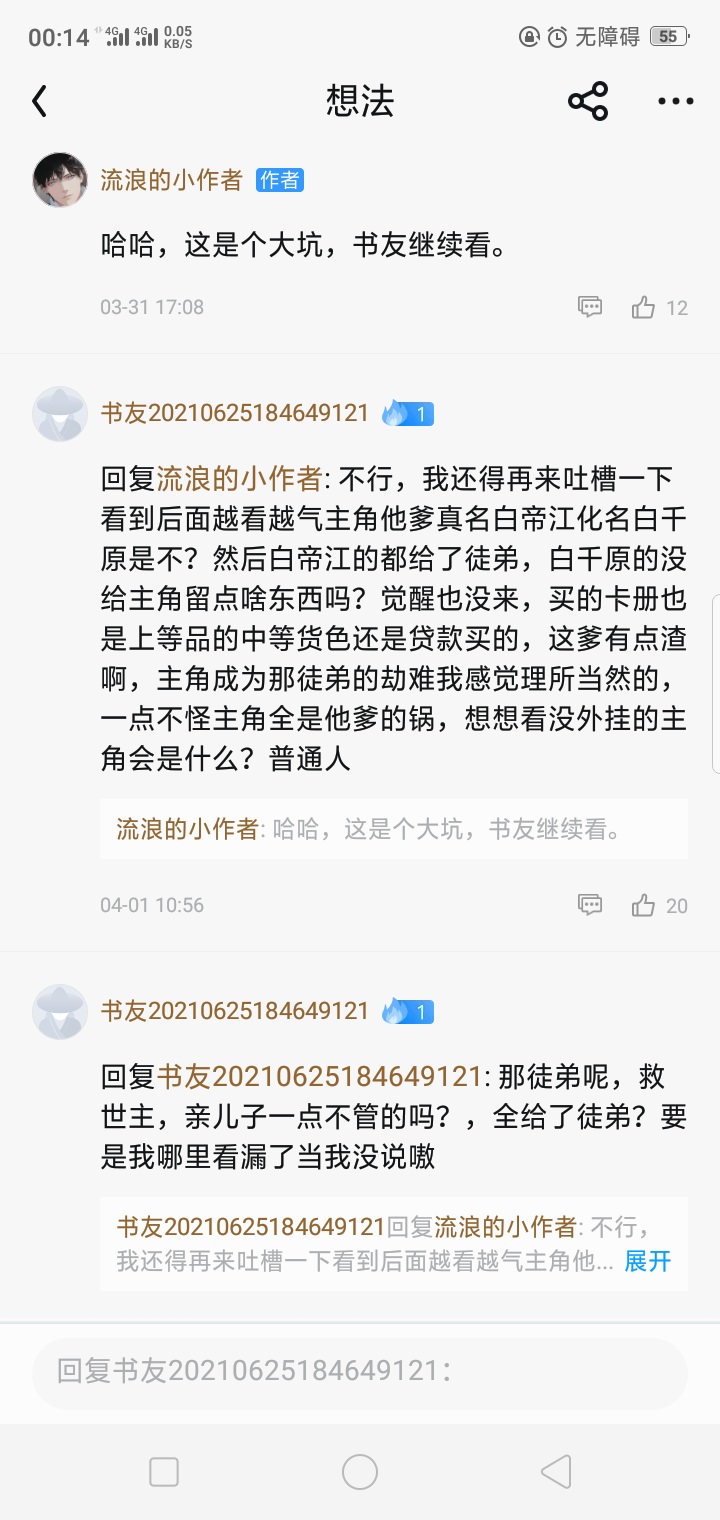Open 流浪的小作者's avatar profile

[x=60, y=180]
